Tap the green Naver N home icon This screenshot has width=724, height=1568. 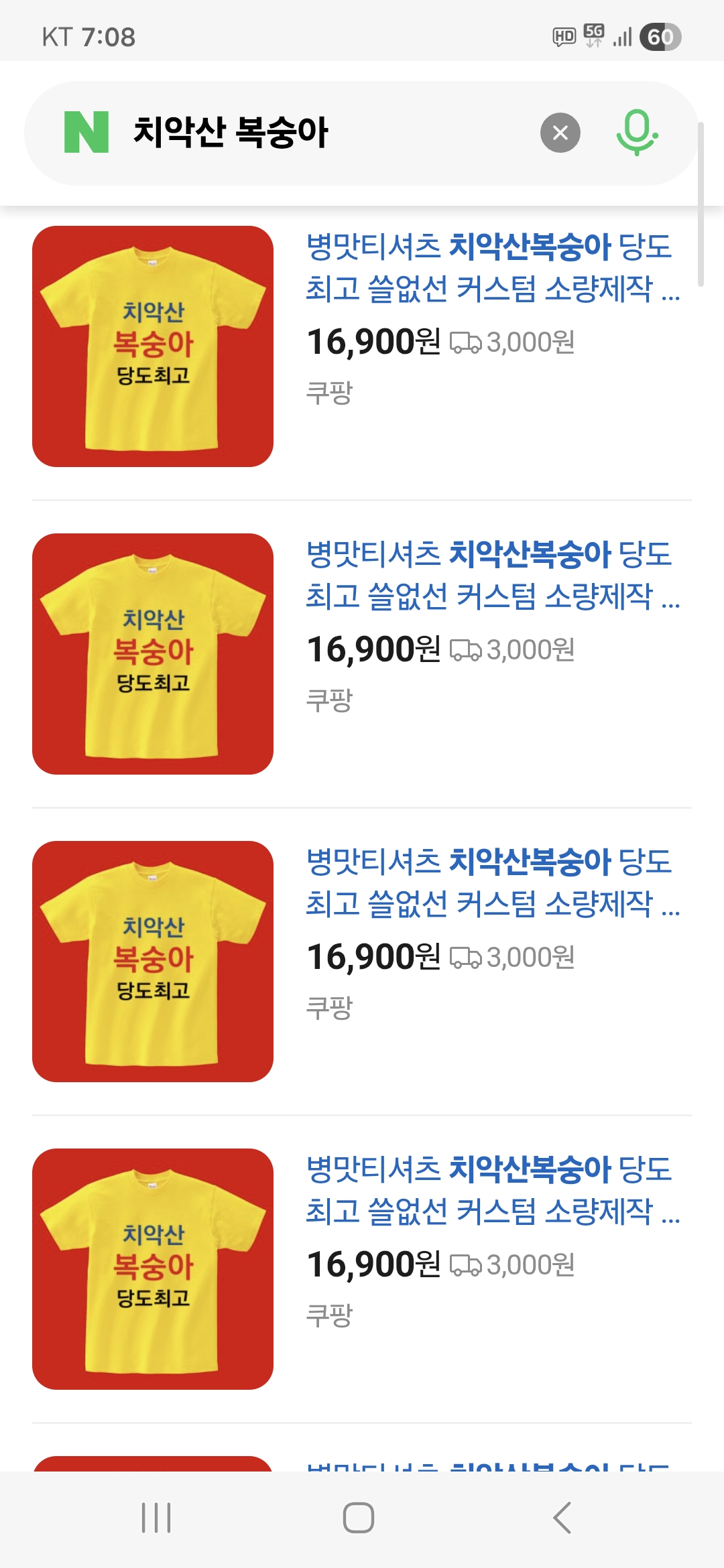(x=86, y=133)
